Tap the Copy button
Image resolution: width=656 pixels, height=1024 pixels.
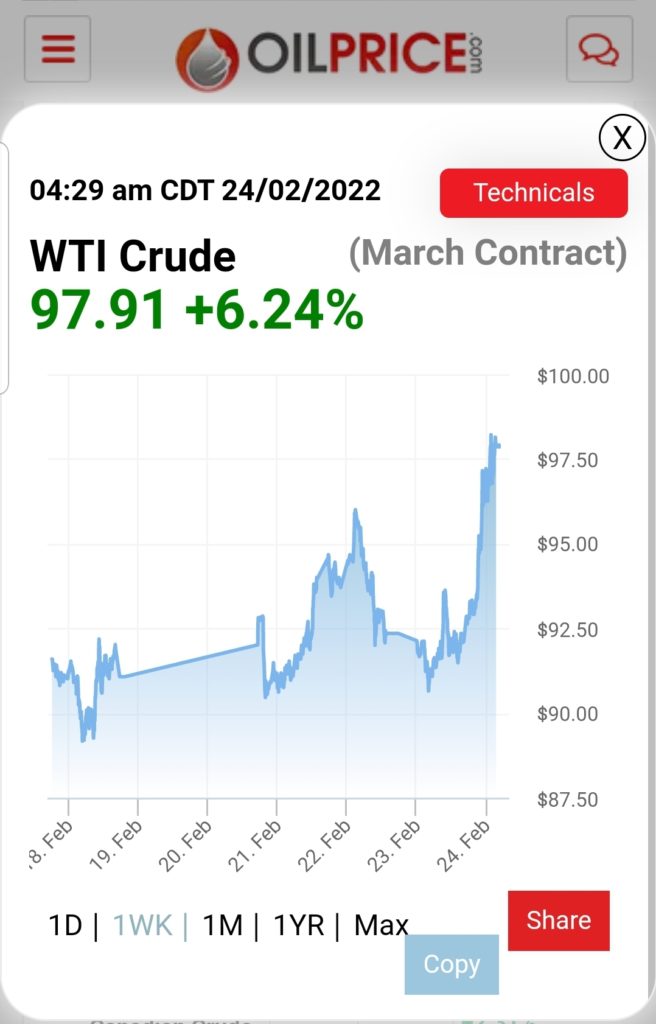pyautogui.click(x=451, y=964)
